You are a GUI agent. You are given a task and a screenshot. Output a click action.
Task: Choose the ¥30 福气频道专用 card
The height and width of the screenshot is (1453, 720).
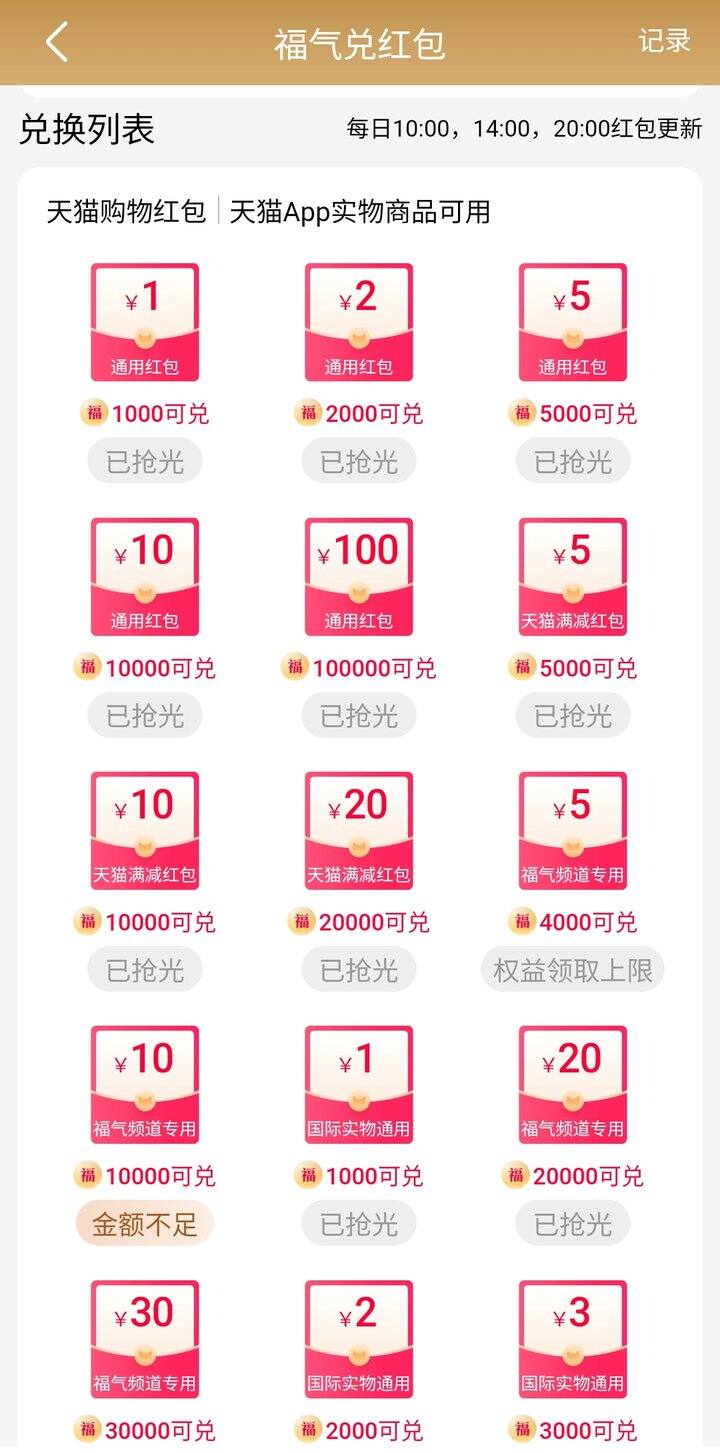tap(145, 1338)
